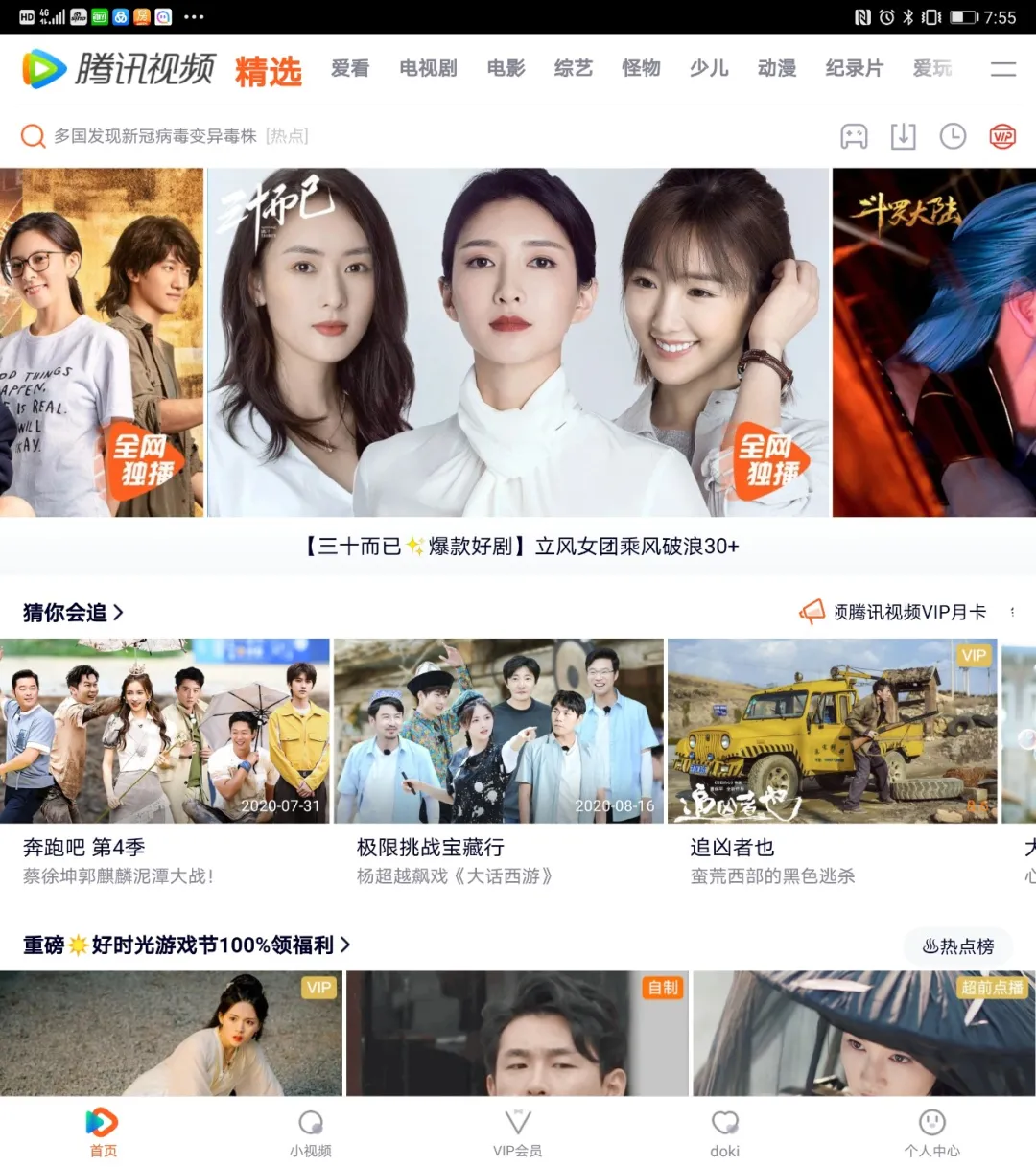Open the 三十而已 featured banner
The image size is (1036, 1167).
[518, 342]
